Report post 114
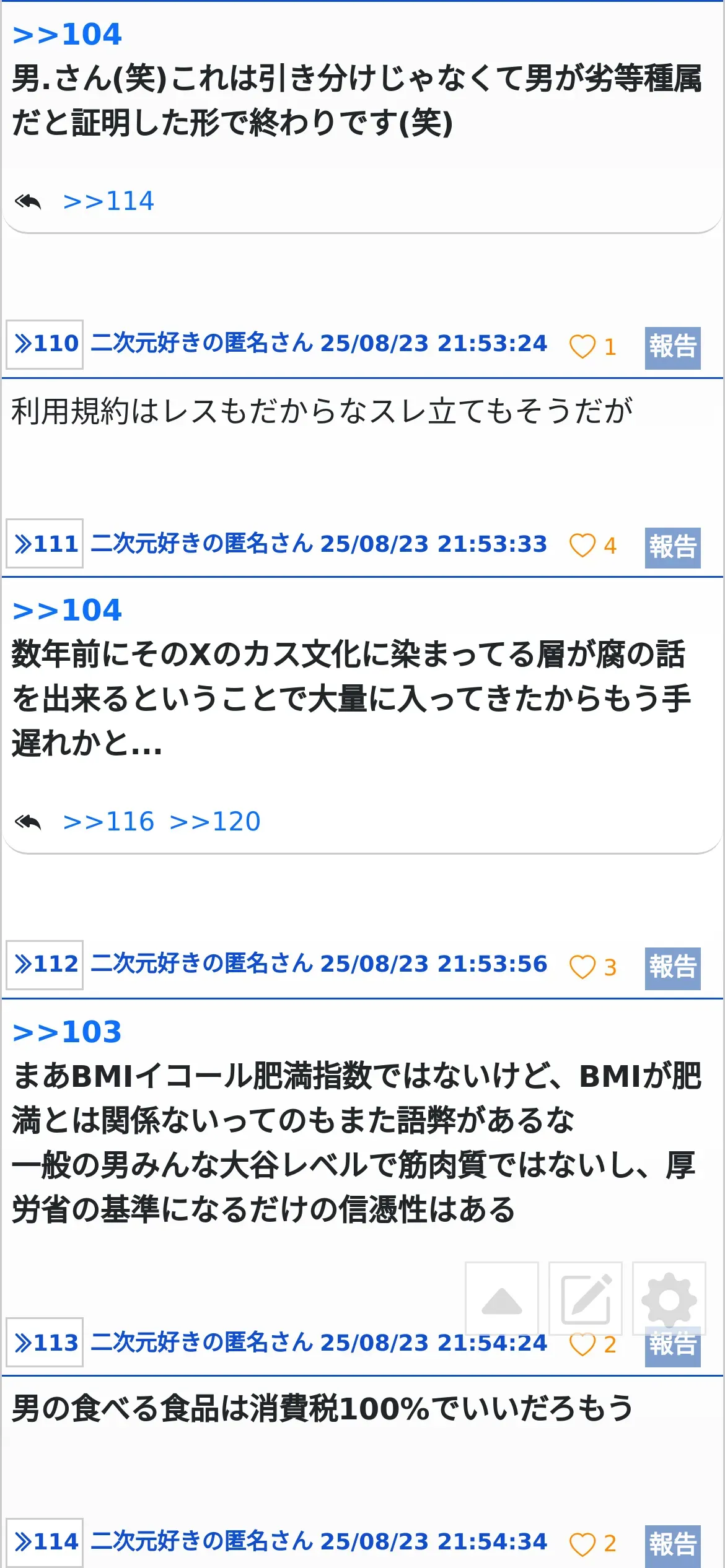Screen dimensions: 725x1568 [672, 1546]
